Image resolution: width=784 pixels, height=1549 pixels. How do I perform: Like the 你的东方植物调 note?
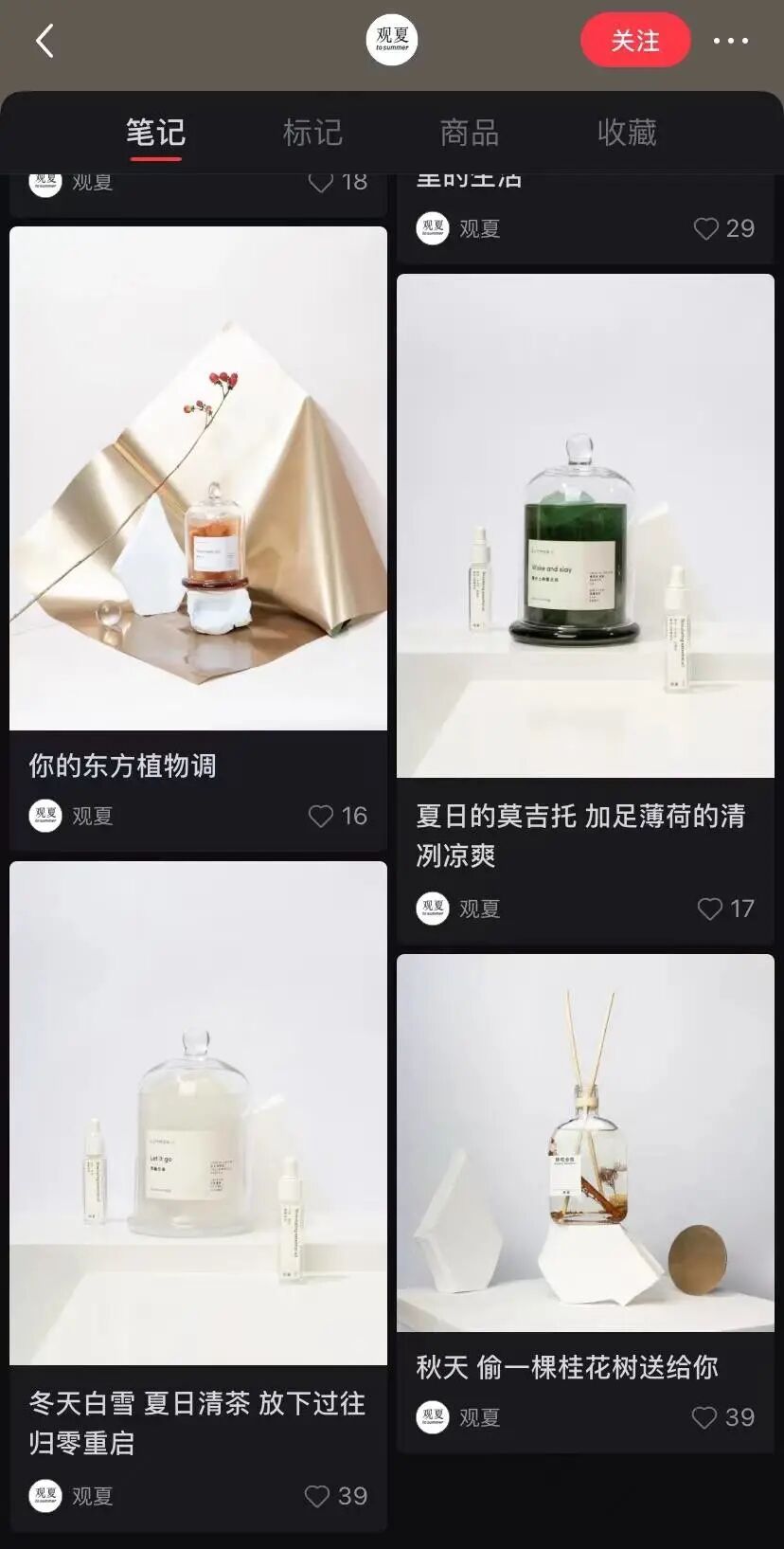322,816
